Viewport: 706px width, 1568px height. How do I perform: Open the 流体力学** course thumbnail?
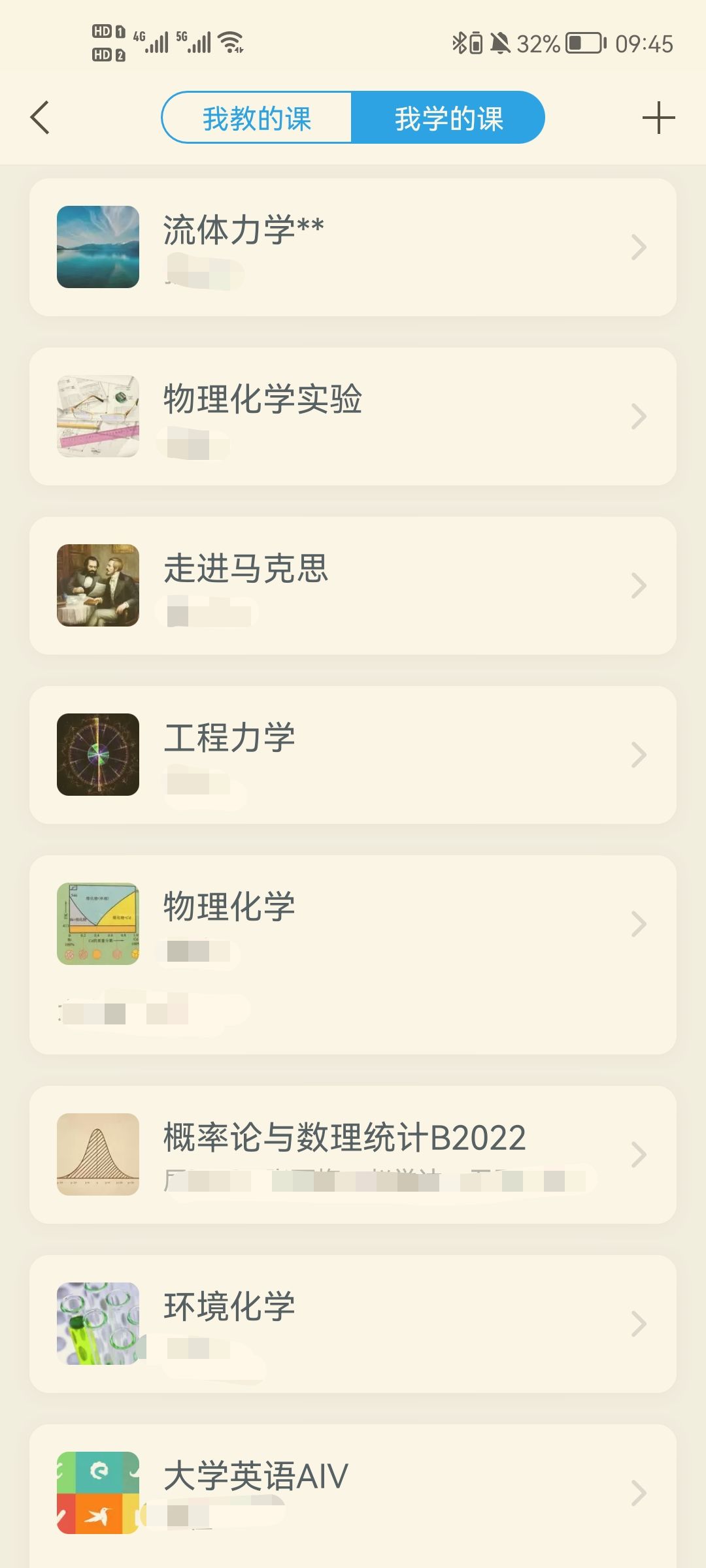point(98,248)
